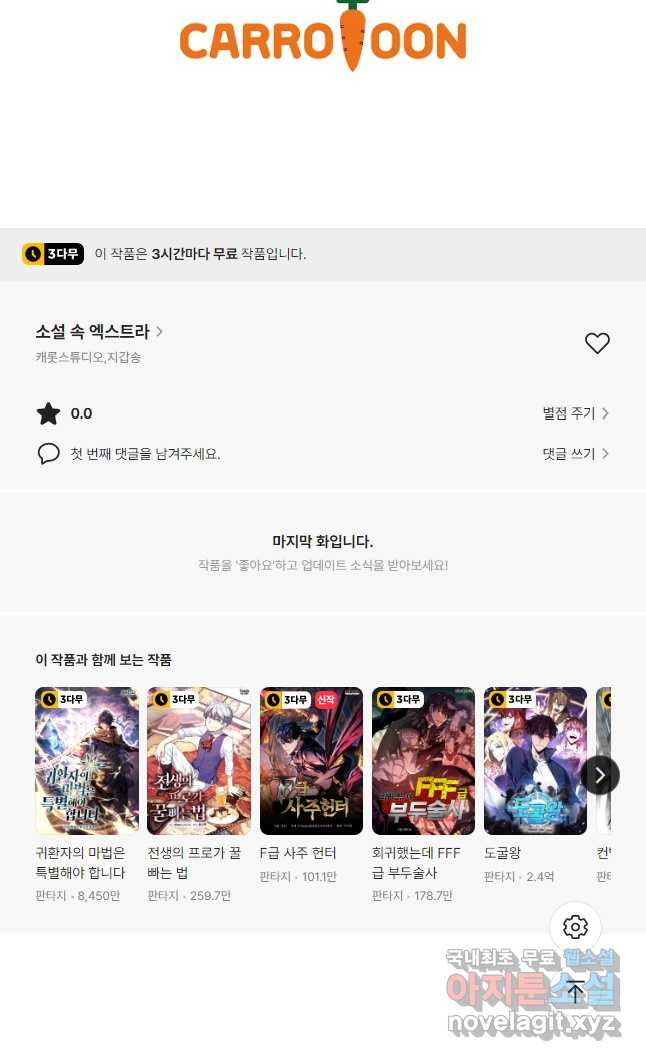Tap 댓글 쓰기 to write a comment
The width and height of the screenshot is (646, 1061).
(x=575, y=454)
